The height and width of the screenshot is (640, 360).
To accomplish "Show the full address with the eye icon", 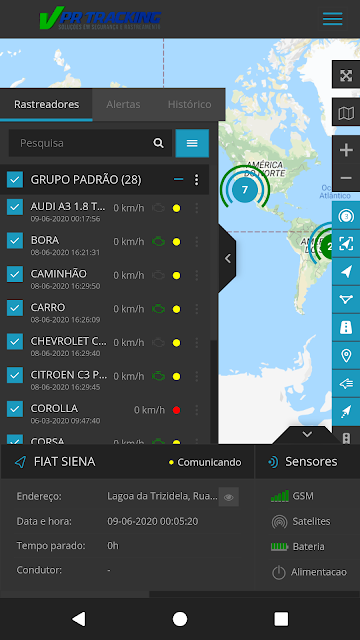I will tap(229, 497).
